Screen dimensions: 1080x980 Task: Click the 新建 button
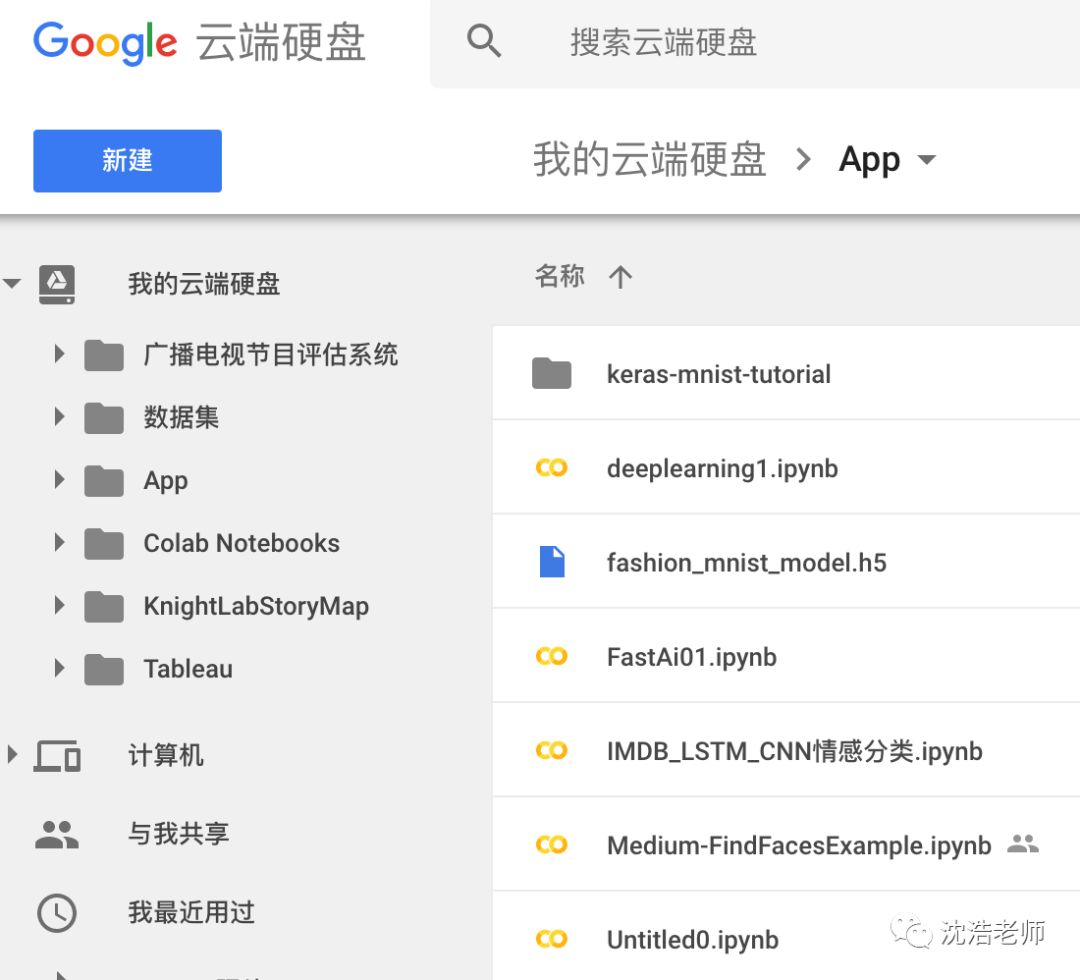point(127,160)
